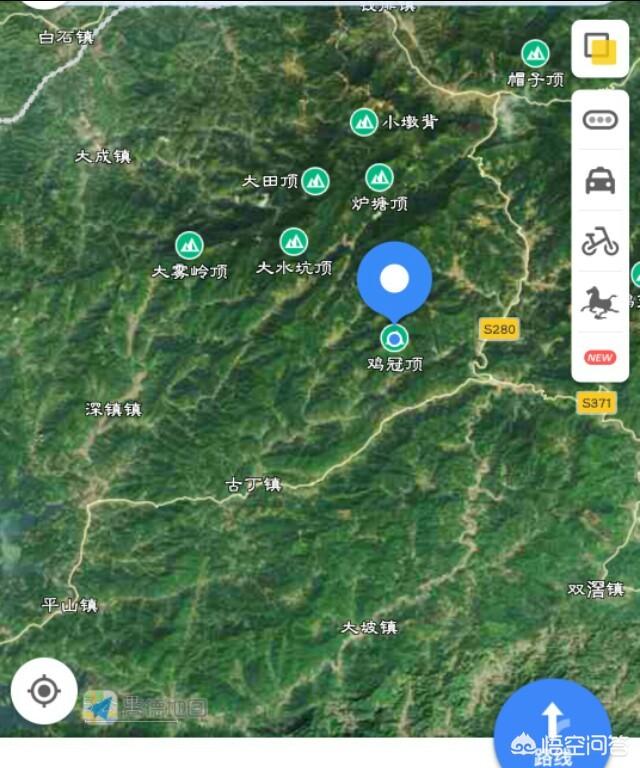Select the 炉塘顶 mountain marker
The width and height of the screenshot is (640, 768).
click(x=379, y=178)
